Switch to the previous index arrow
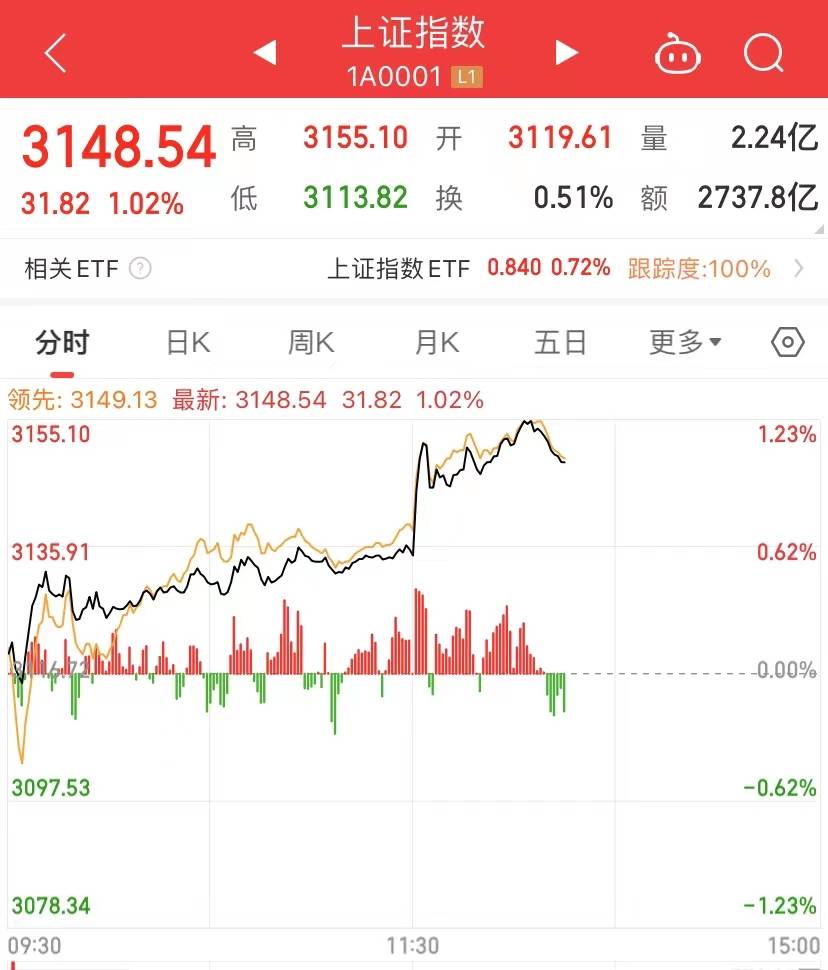 click(x=265, y=53)
